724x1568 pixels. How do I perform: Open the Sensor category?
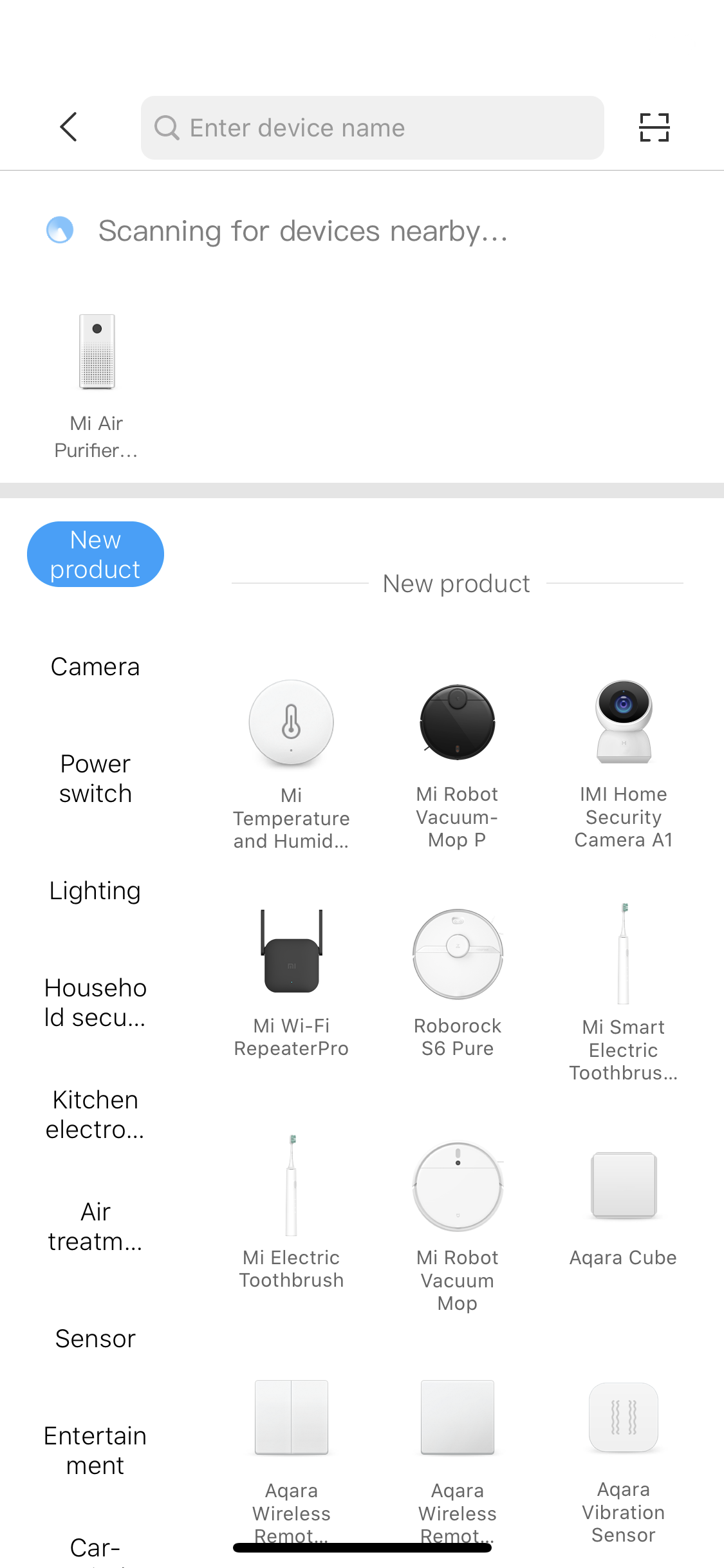(95, 1339)
